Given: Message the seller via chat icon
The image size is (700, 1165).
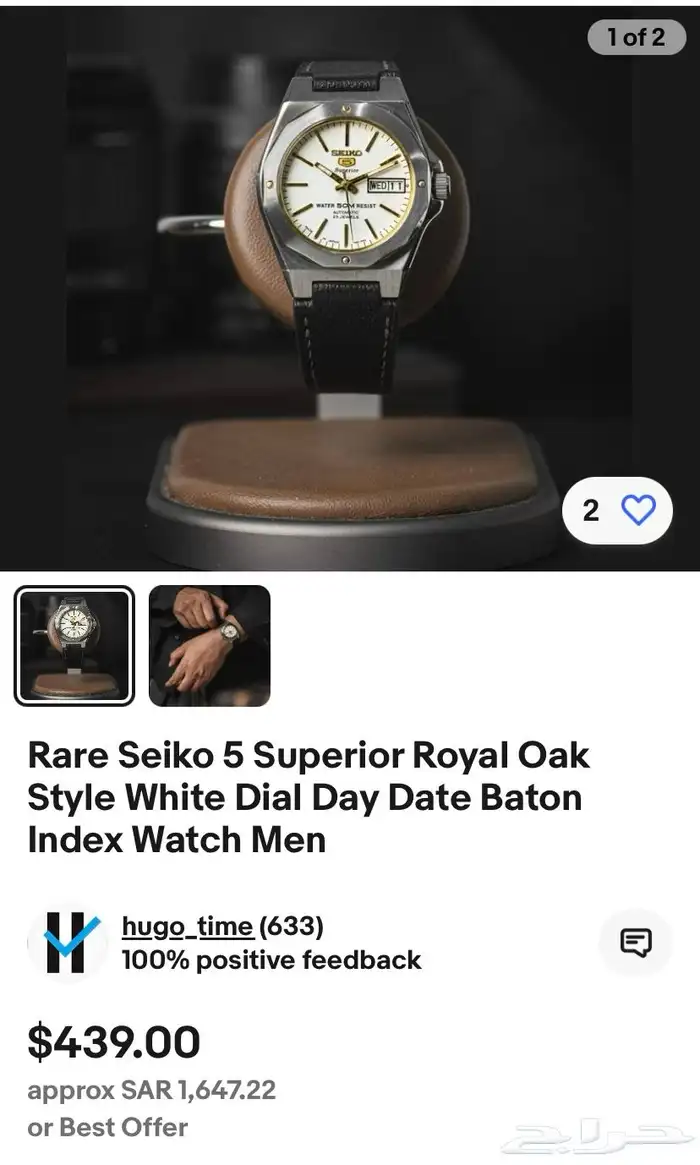Looking at the screenshot, I should click(x=636, y=942).
